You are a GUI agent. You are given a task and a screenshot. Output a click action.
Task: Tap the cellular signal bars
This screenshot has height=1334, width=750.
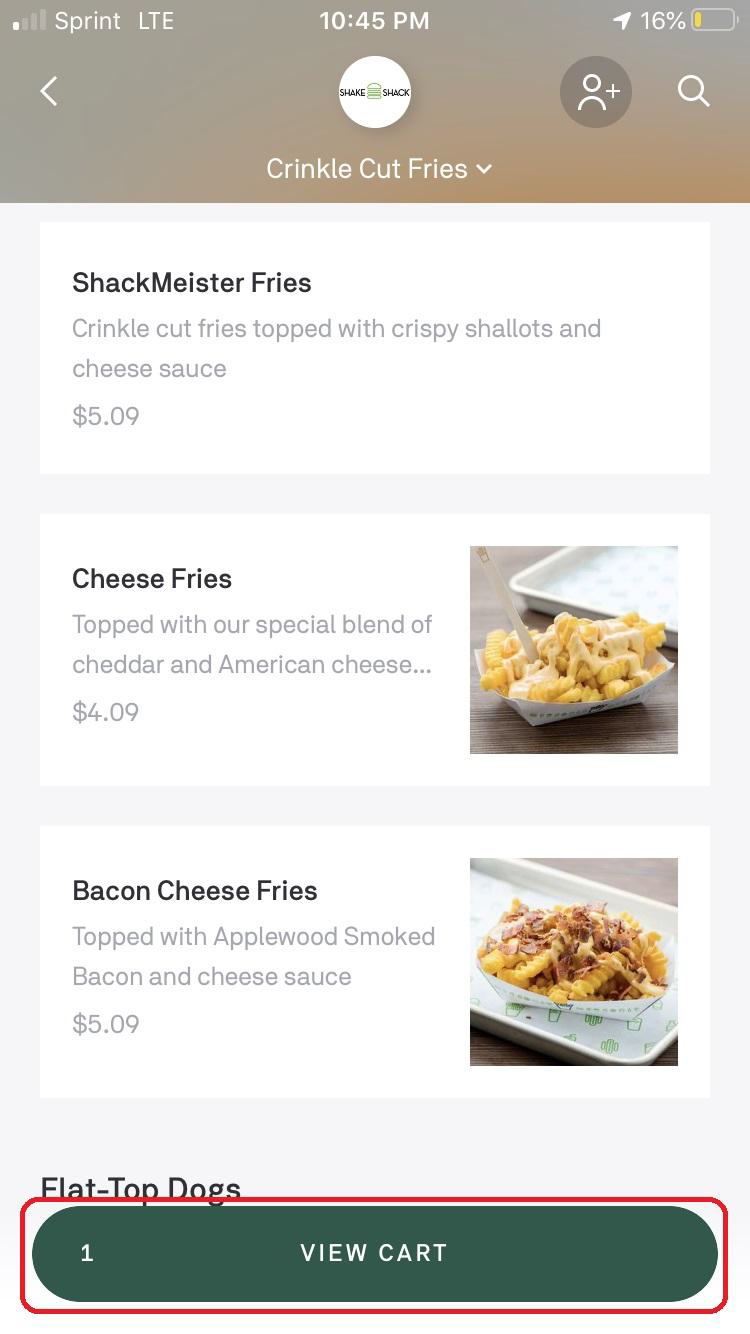(31, 20)
